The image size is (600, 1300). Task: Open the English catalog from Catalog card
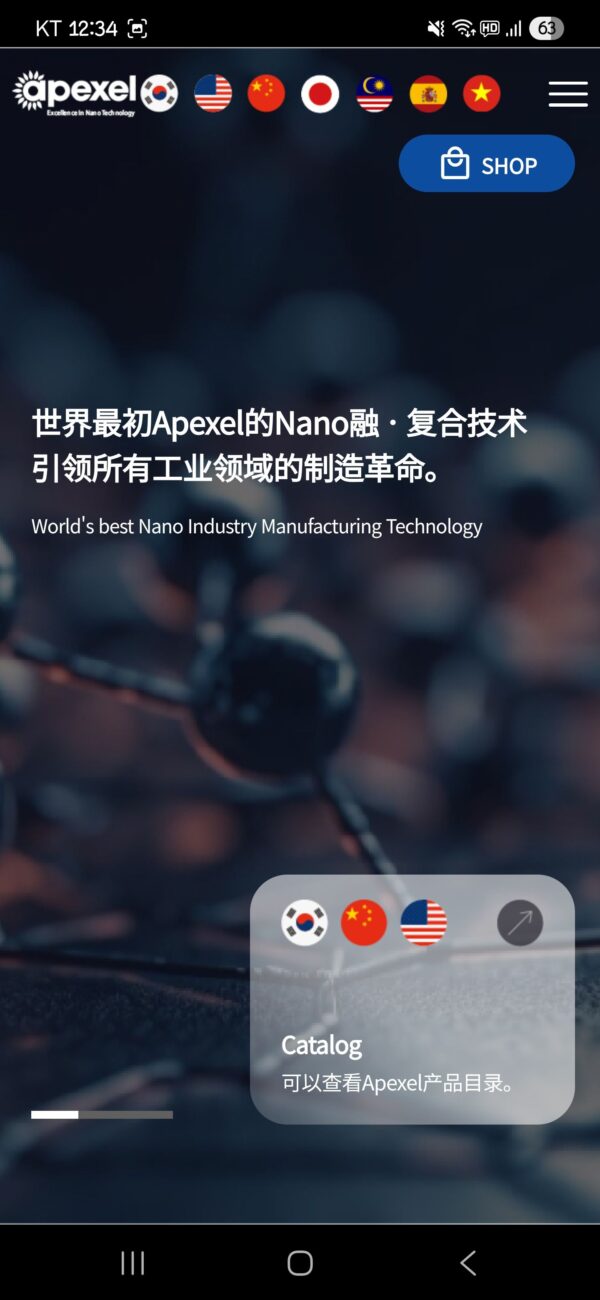click(423, 922)
